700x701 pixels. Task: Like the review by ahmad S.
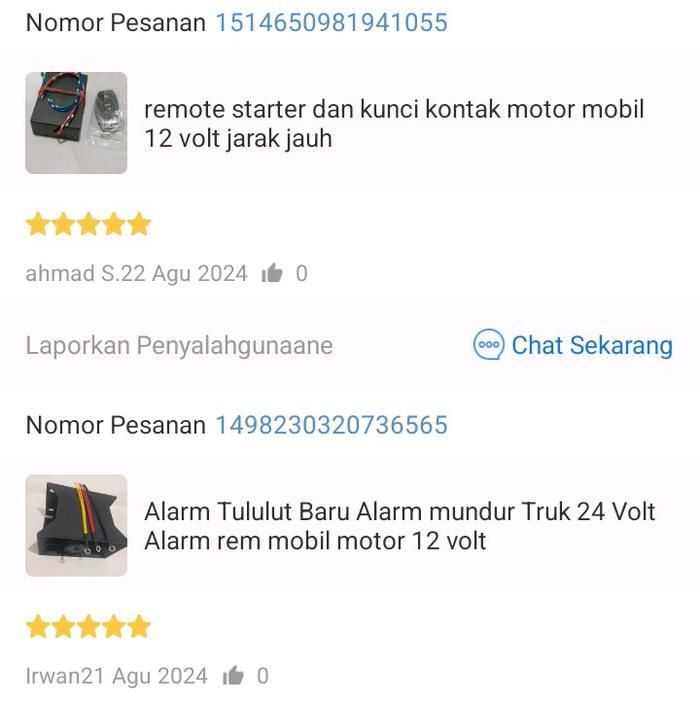tap(272, 274)
